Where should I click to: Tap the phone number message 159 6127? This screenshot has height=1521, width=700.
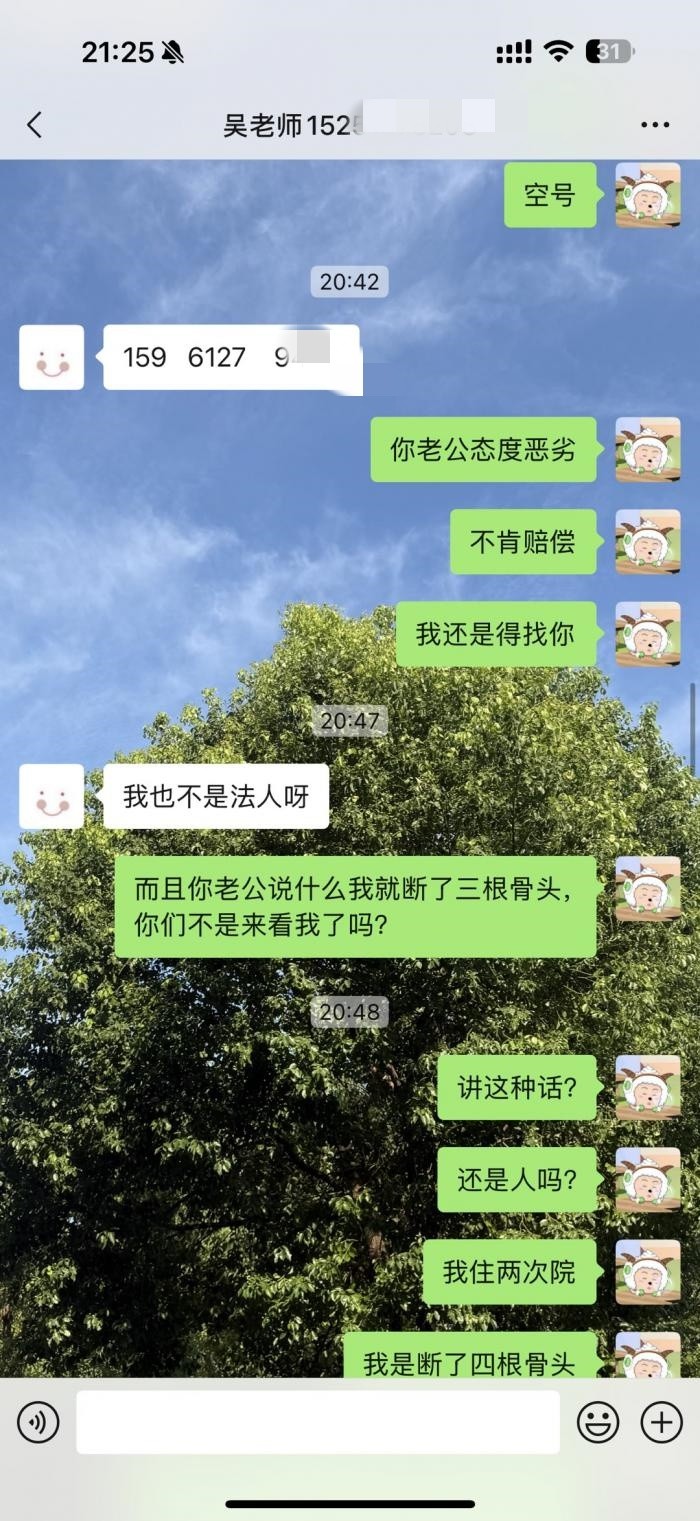(230, 357)
